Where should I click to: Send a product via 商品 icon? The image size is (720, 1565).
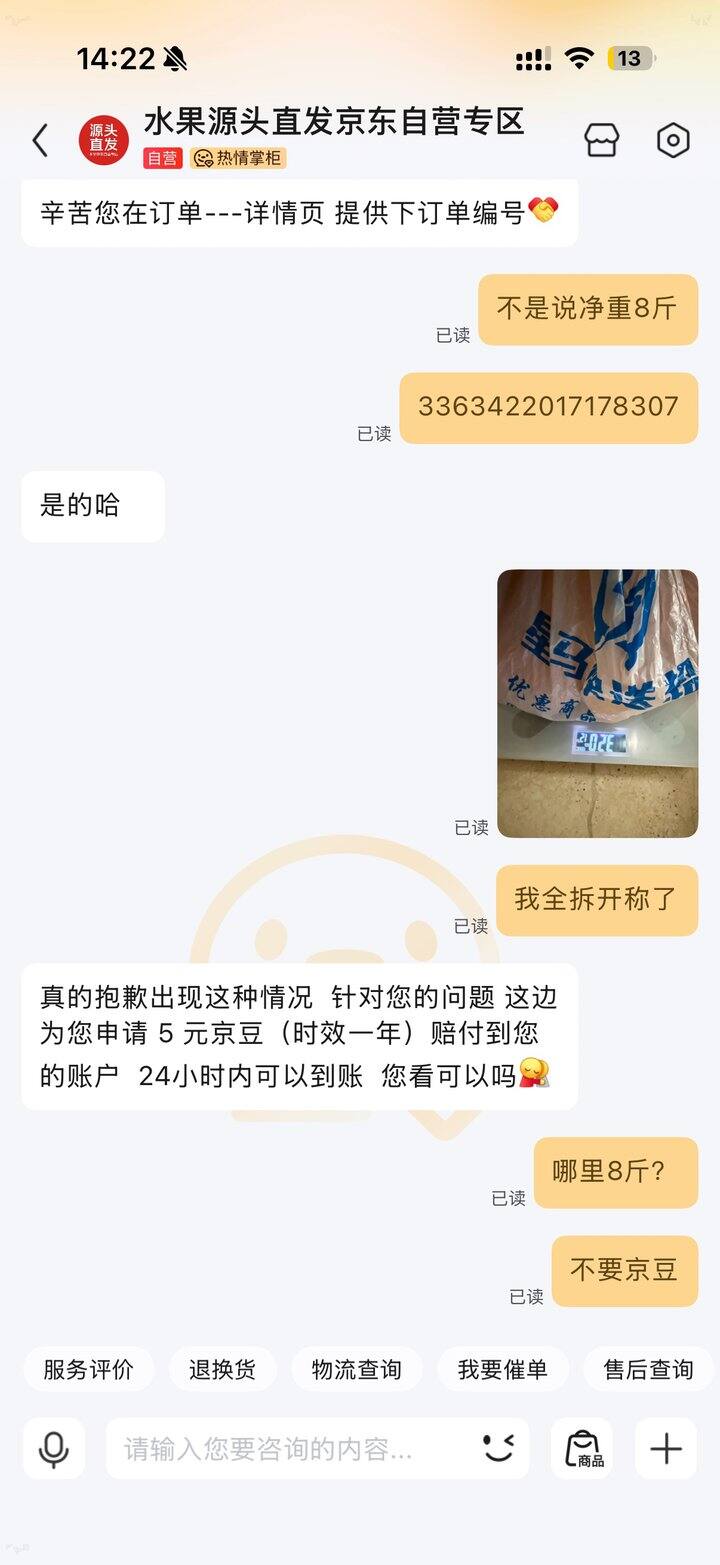(x=583, y=1448)
